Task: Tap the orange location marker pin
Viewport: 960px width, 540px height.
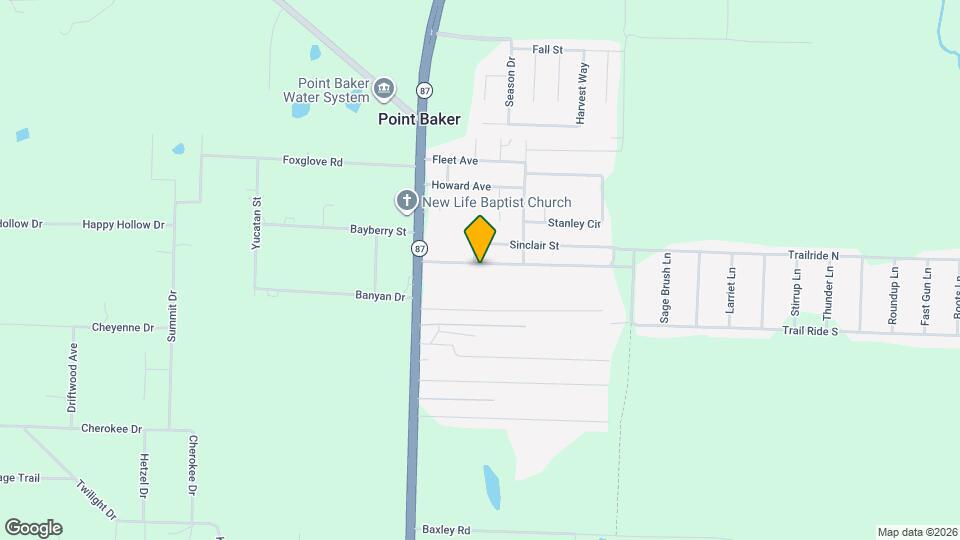Action: pos(481,238)
